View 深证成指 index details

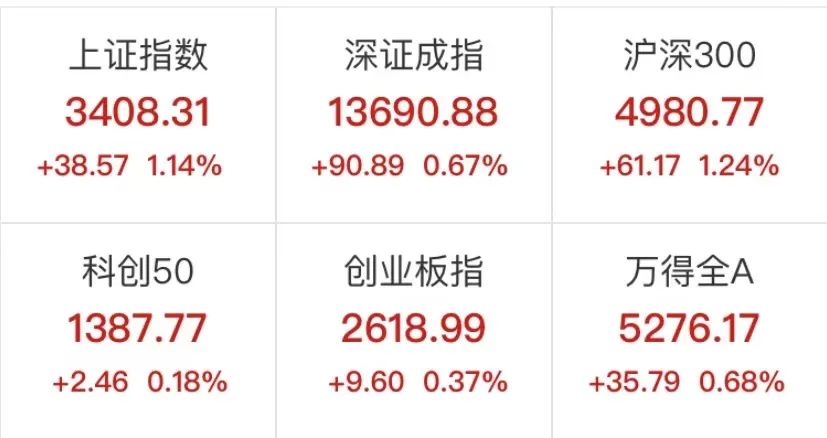412,112
